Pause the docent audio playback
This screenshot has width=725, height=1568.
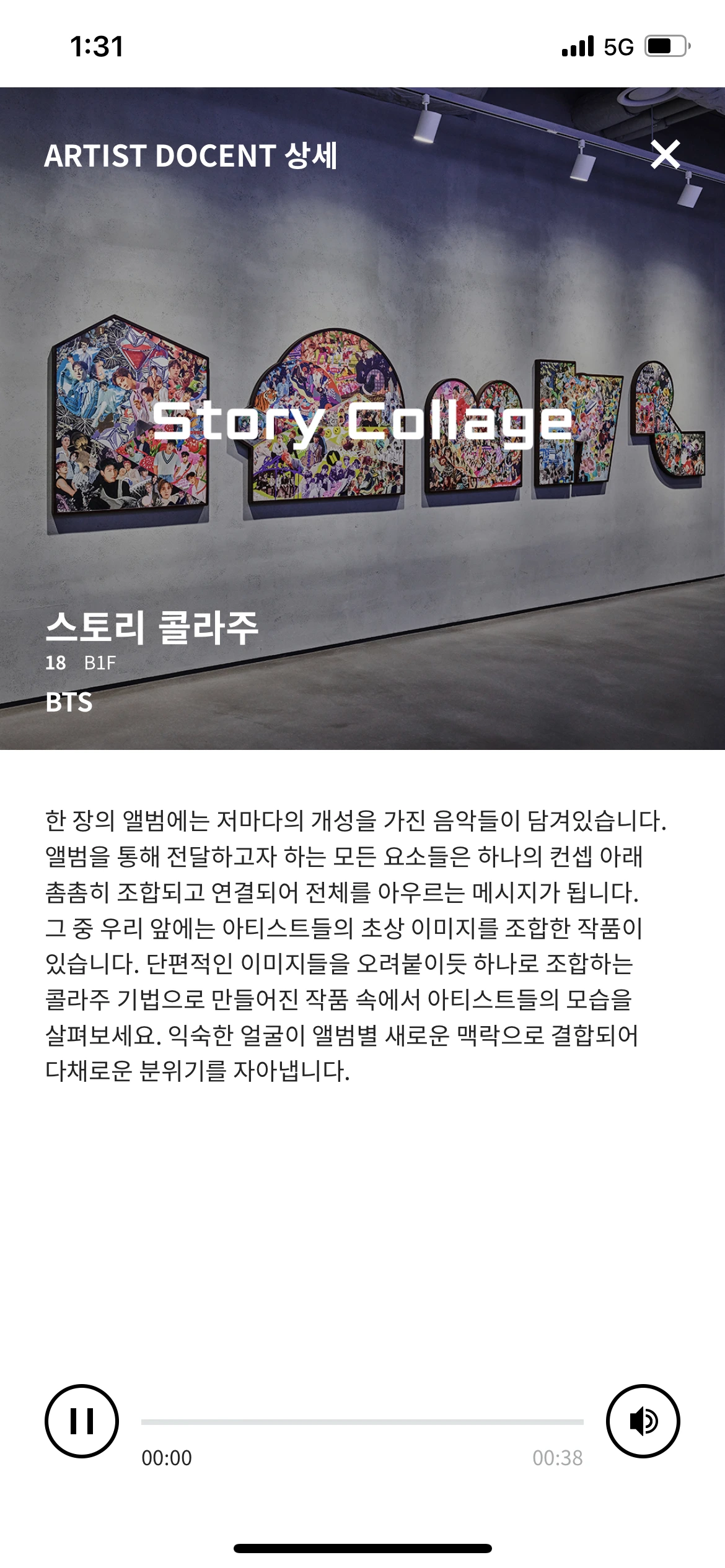[82, 1421]
